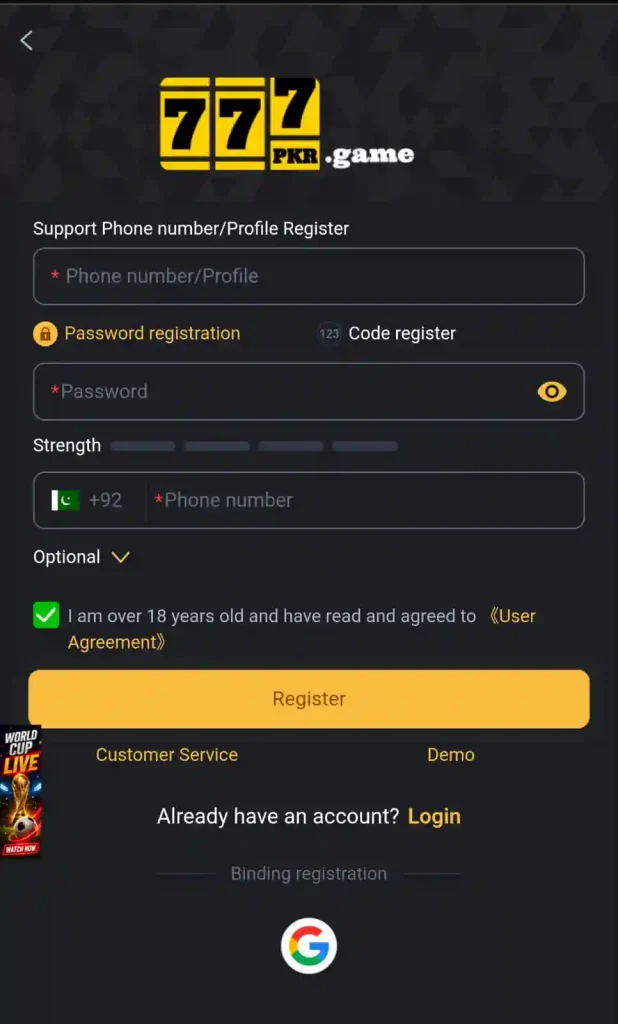The image size is (618, 1024).
Task: Register with the Google icon
Action: tap(309, 946)
